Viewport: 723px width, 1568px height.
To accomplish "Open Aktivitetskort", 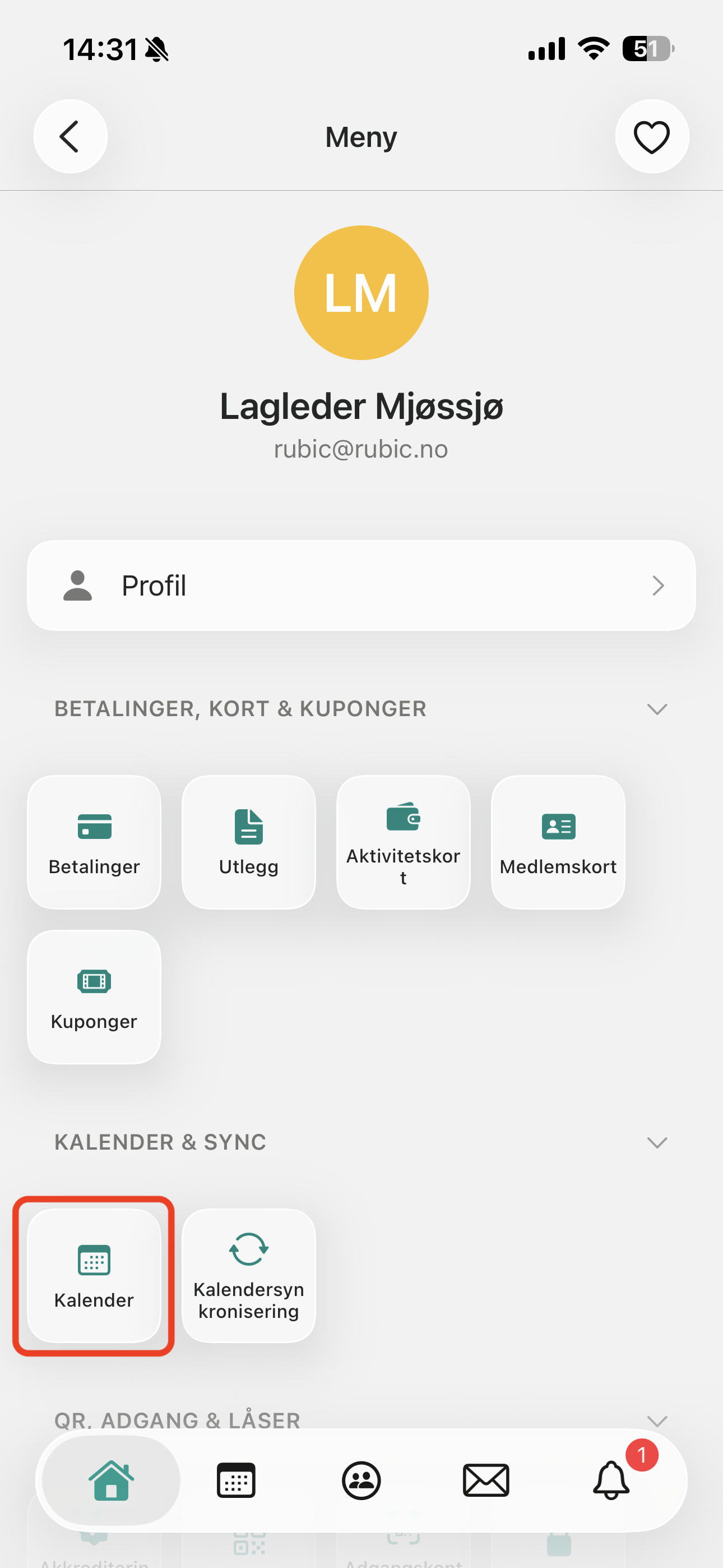I will 404,842.
